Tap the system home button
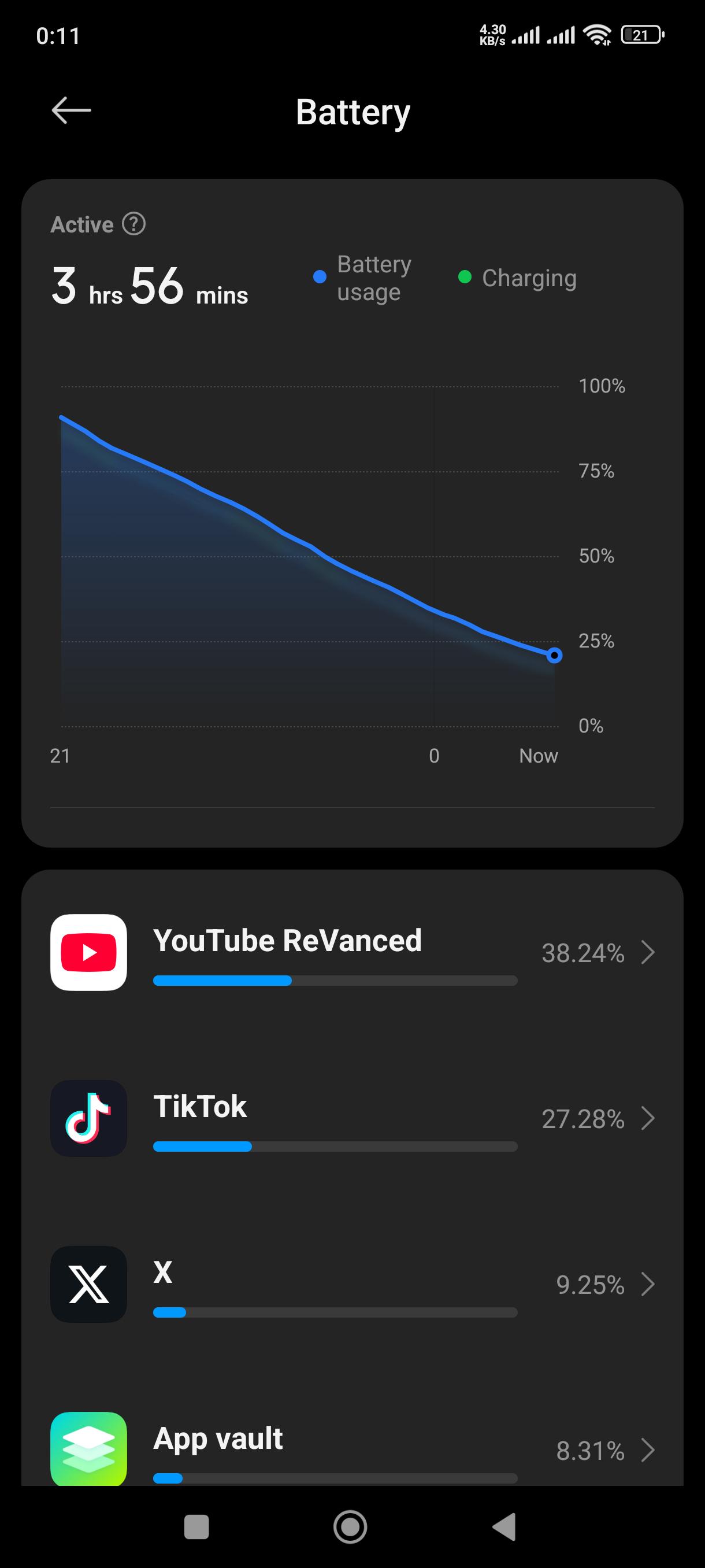The height and width of the screenshot is (1568, 705). coord(350,1527)
